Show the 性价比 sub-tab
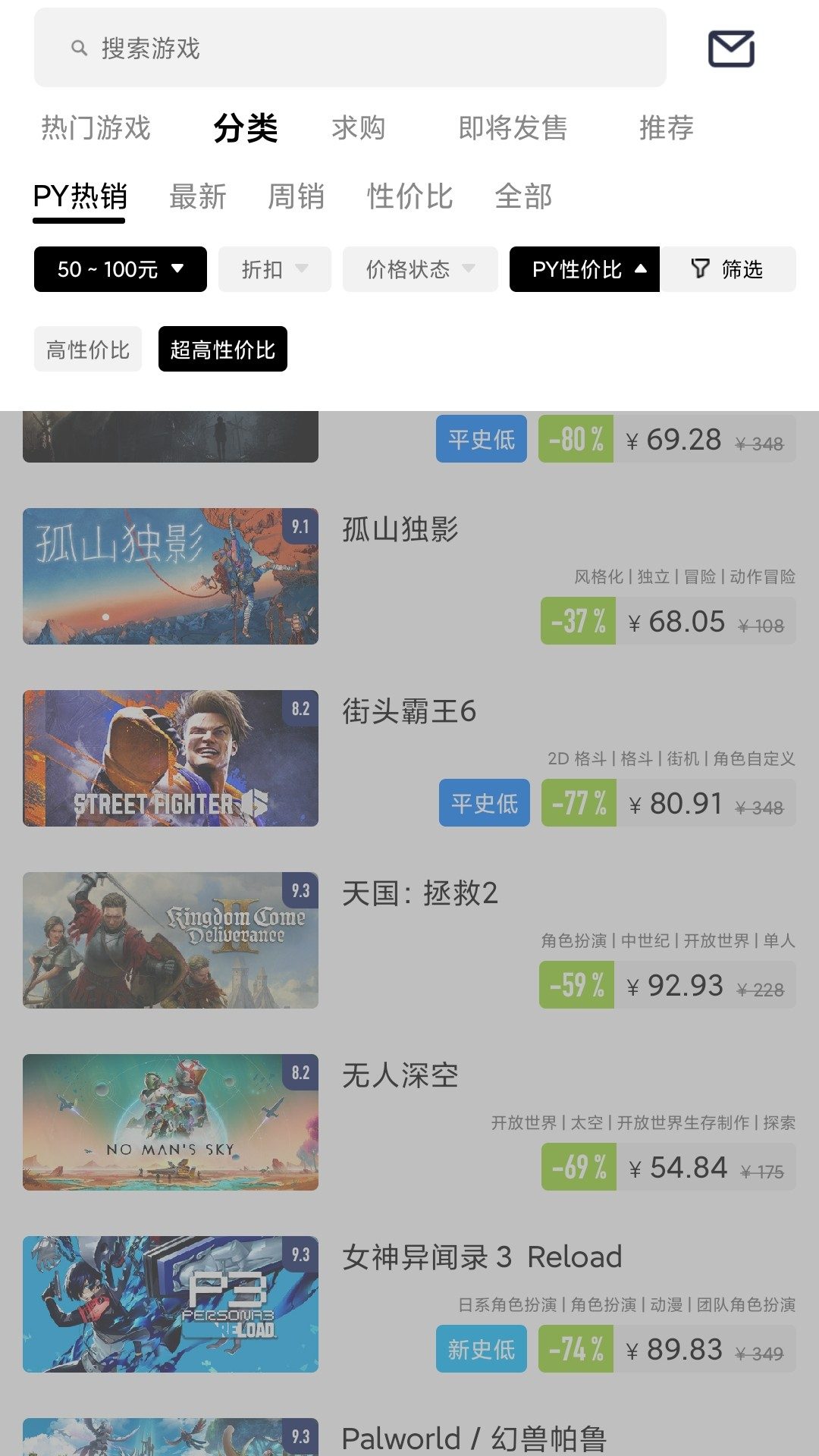This screenshot has width=819, height=1456. [x=409, y=196]
